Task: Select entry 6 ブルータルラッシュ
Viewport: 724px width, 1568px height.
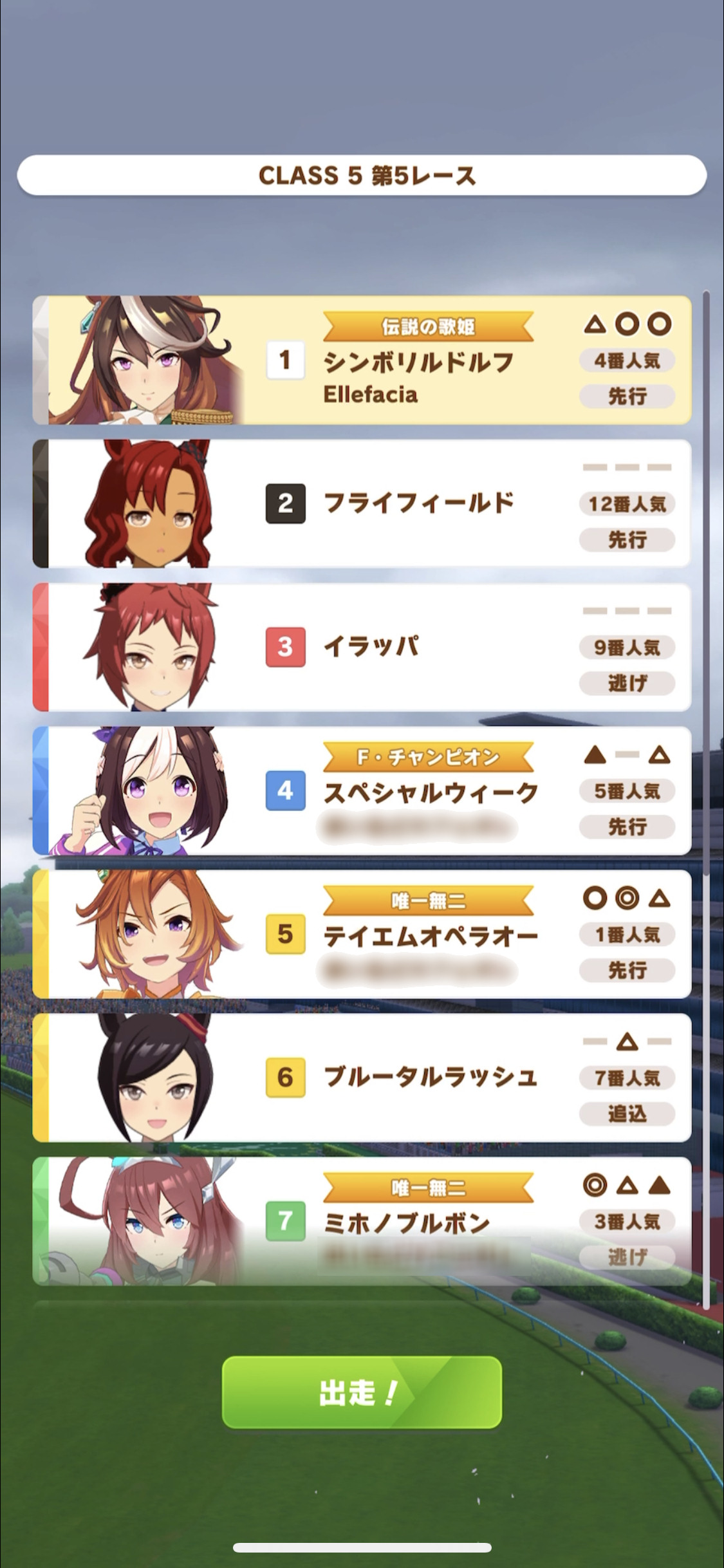Action: [x=362, y=1078]
